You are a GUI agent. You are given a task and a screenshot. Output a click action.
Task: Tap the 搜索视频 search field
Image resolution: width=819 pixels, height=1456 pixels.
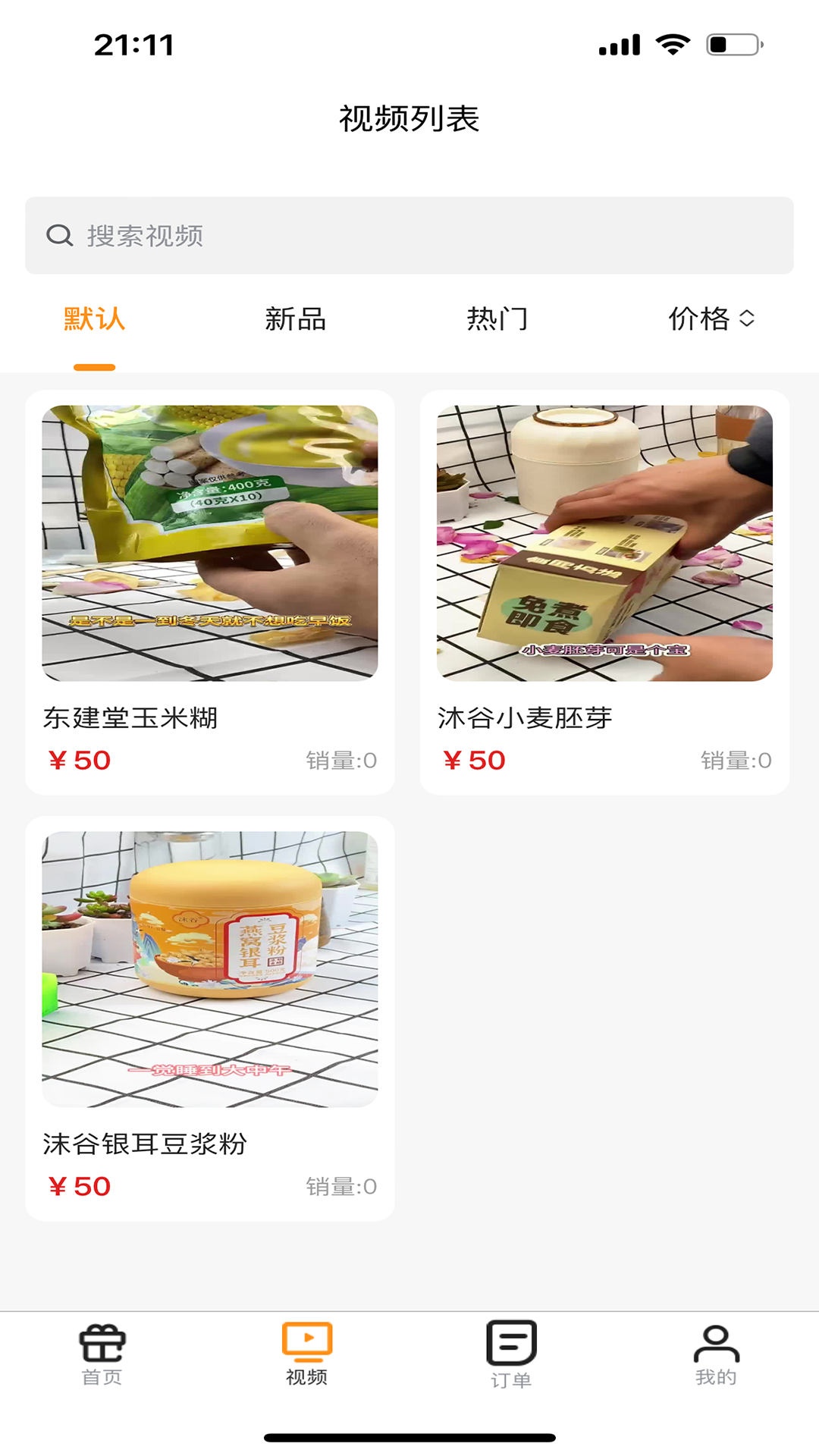pyautogui.click(x=409, y=236)
